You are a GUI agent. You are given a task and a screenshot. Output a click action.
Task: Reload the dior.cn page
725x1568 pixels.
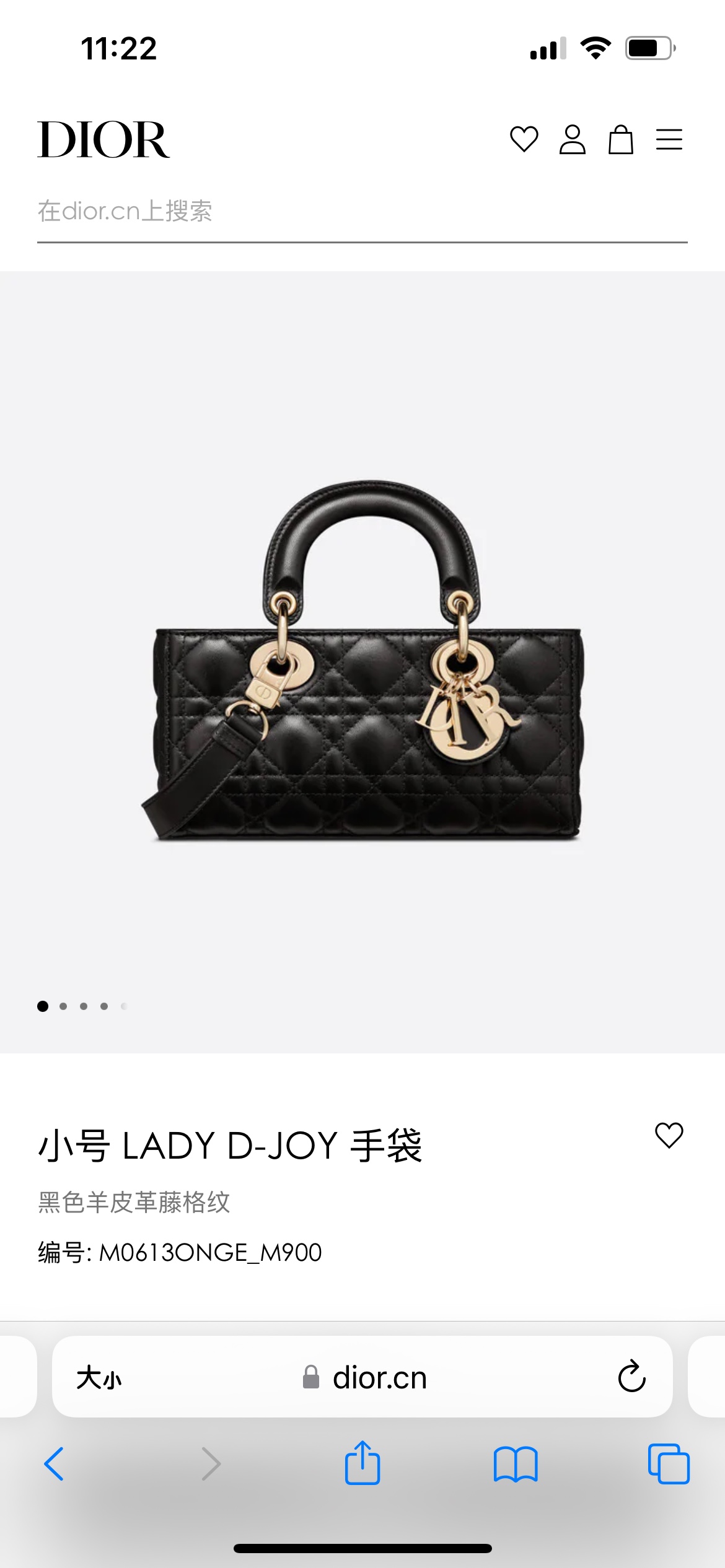[631, 1377]
